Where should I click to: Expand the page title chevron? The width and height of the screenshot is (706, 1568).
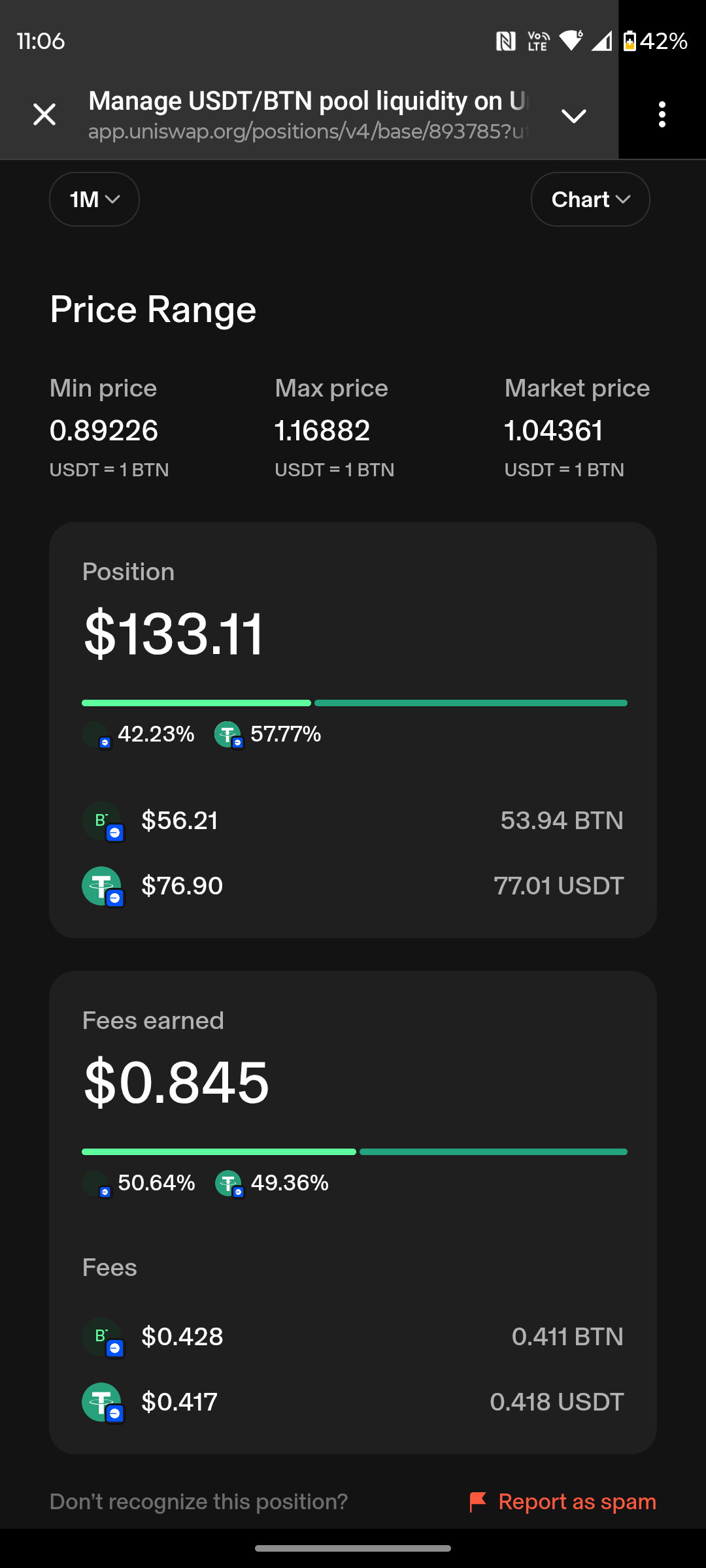(x=573, y=116)
